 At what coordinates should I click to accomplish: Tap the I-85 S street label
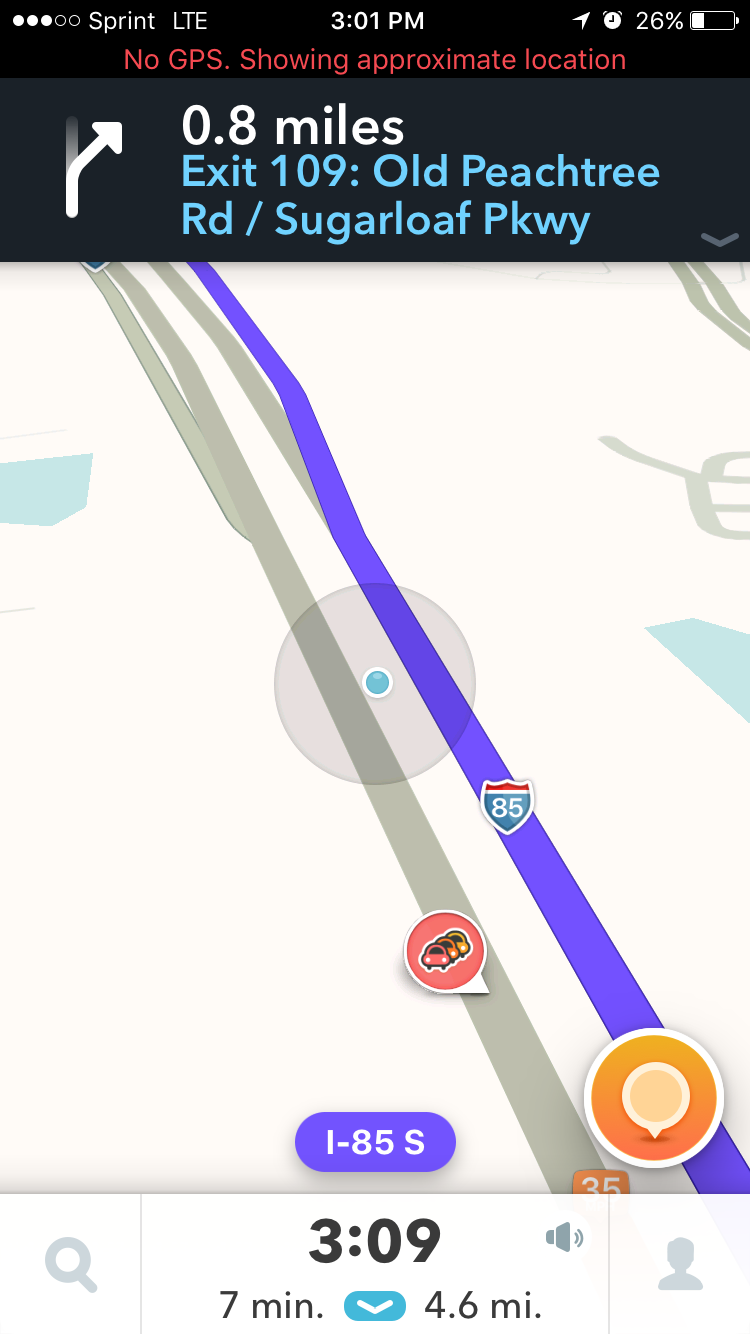click(375, 1142)
